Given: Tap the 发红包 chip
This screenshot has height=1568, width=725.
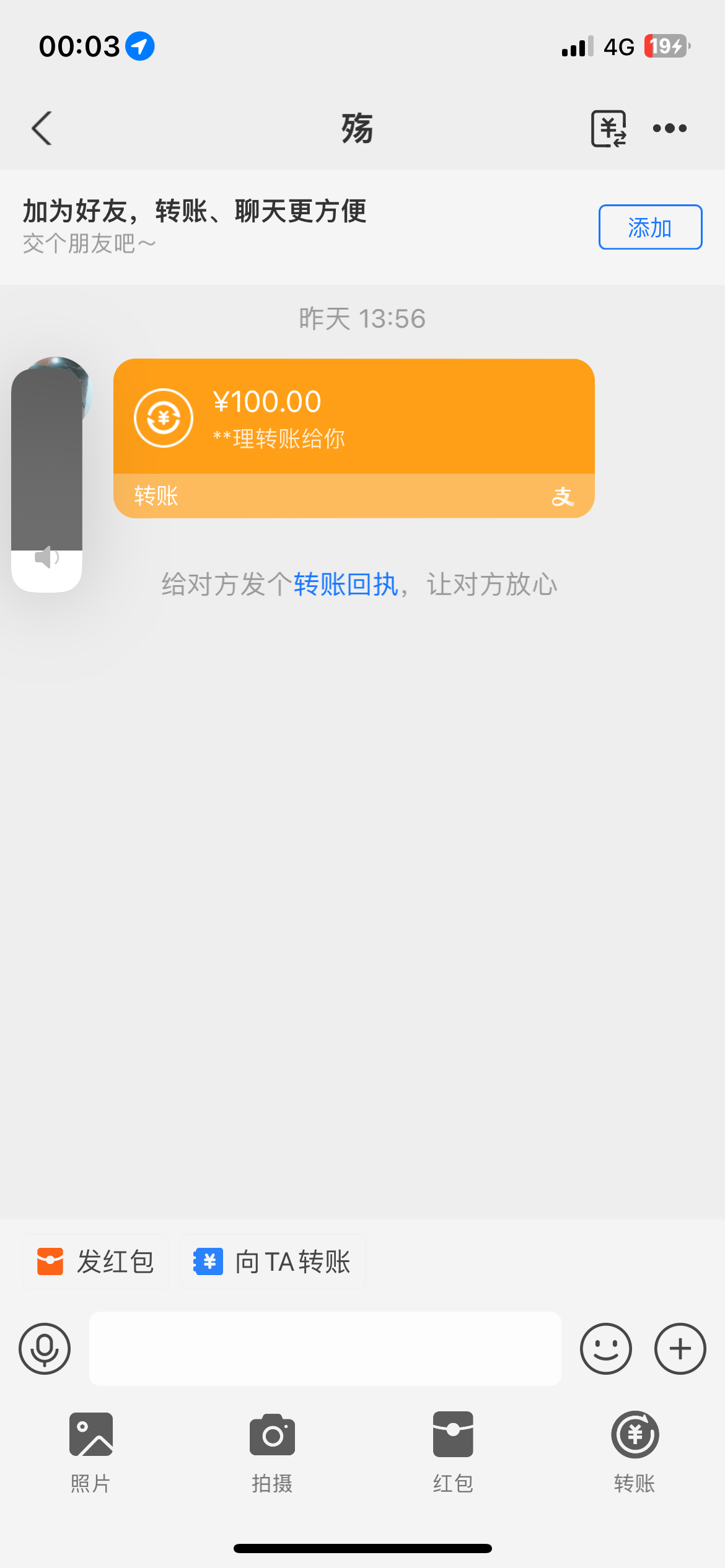Looking at the screenshot, I should pyautogui.click(x=96, y=1261).
